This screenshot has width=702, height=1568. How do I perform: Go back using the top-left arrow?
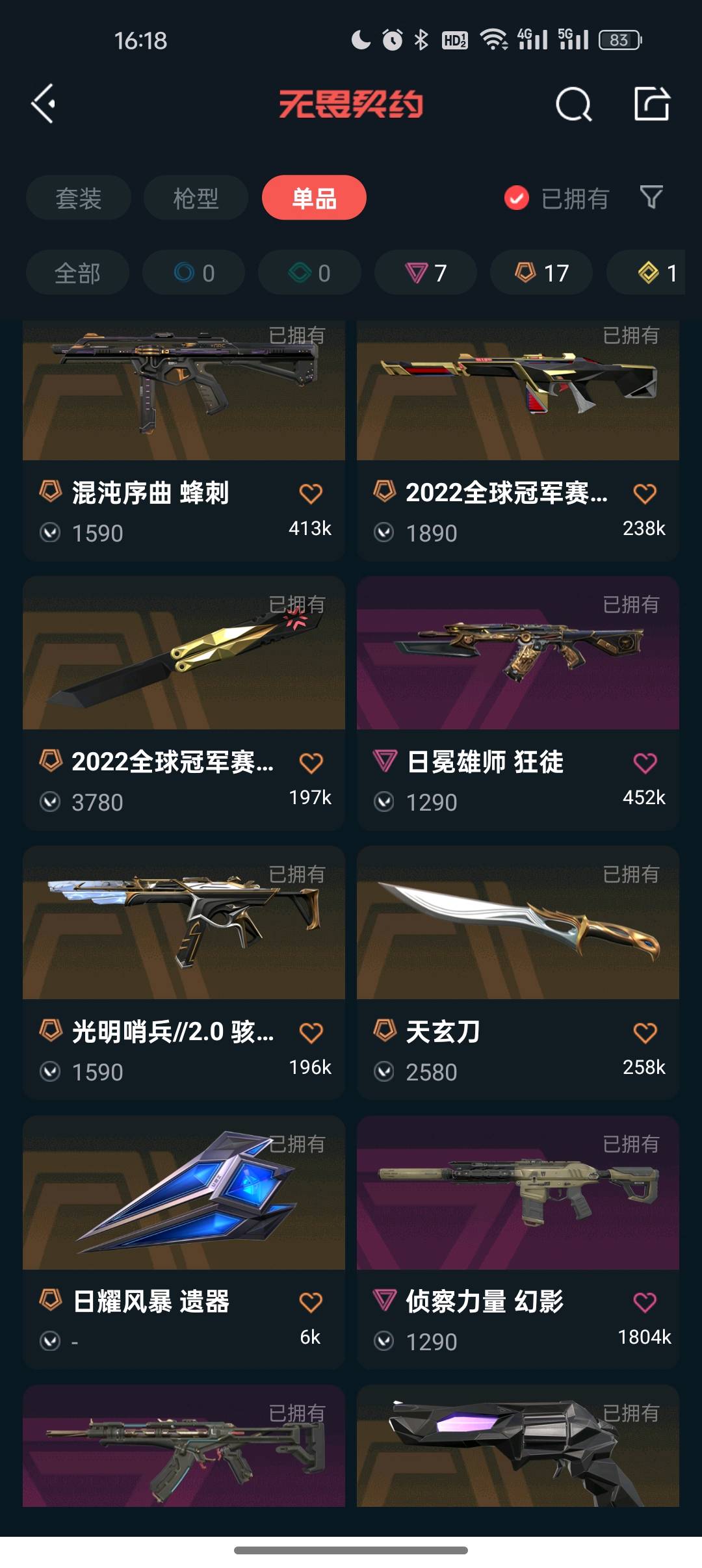click(x=44, y=104)
